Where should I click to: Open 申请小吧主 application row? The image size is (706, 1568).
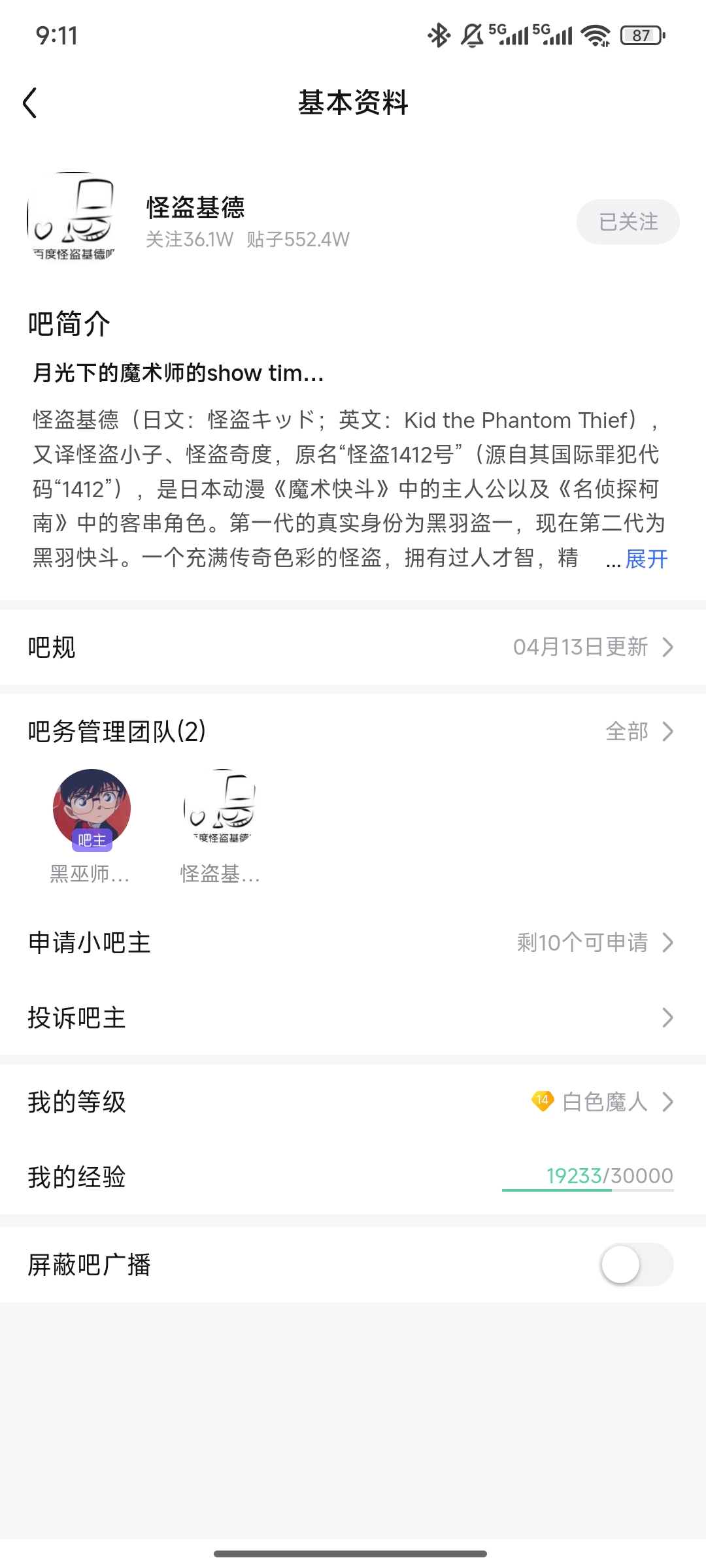(x=353, y=943)
